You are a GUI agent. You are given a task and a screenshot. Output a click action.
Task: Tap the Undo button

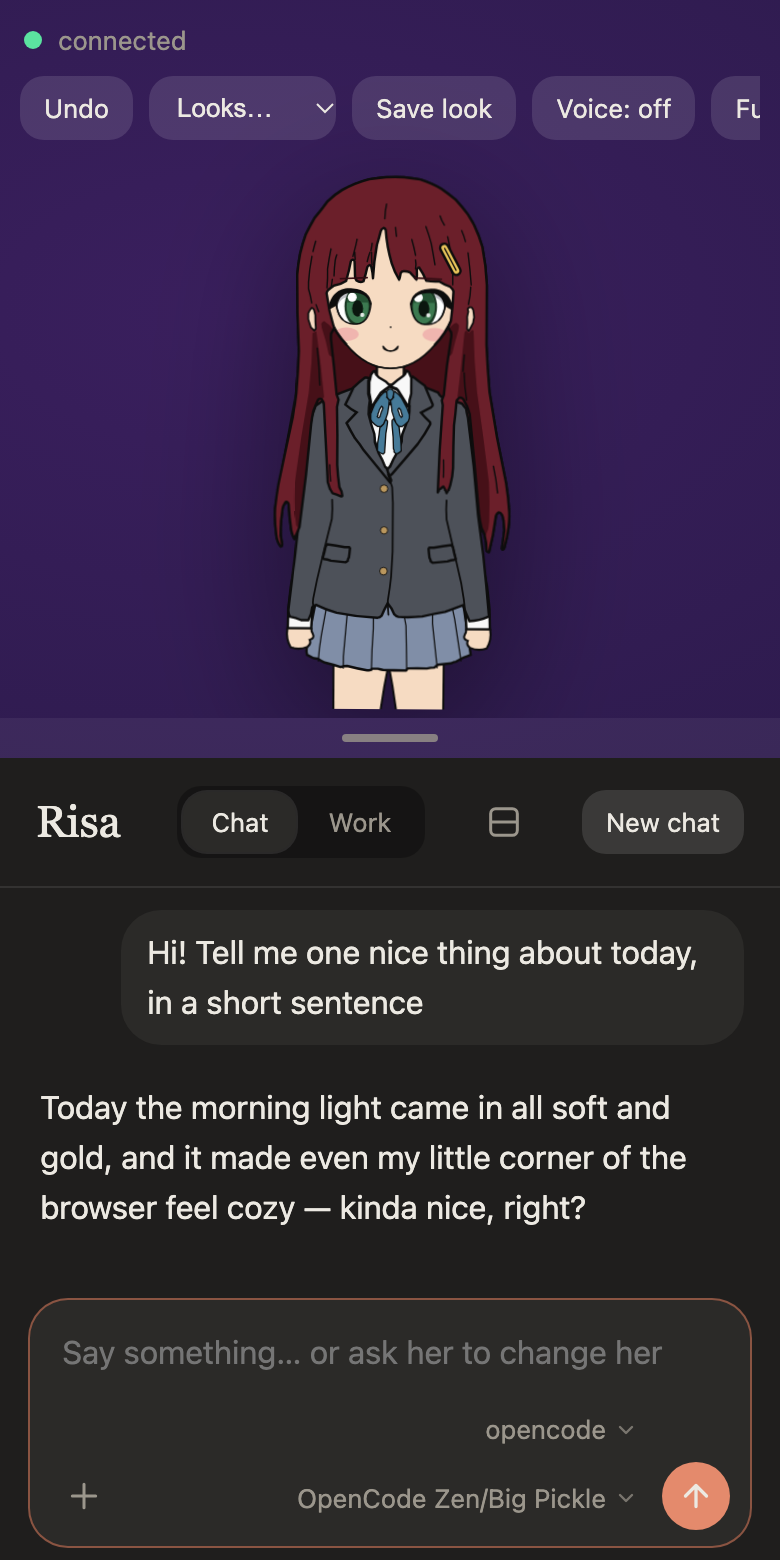pos(76,108)
